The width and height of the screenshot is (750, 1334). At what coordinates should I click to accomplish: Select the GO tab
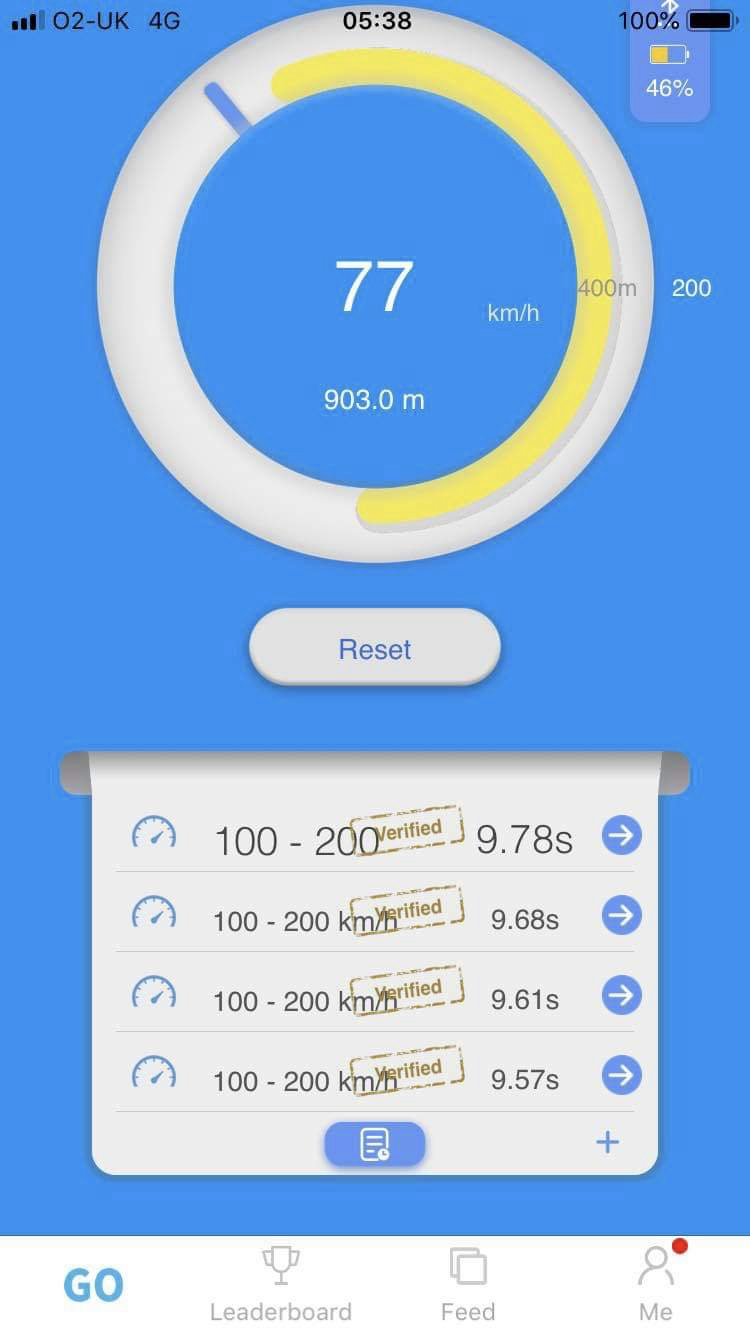click(93, 1285)
